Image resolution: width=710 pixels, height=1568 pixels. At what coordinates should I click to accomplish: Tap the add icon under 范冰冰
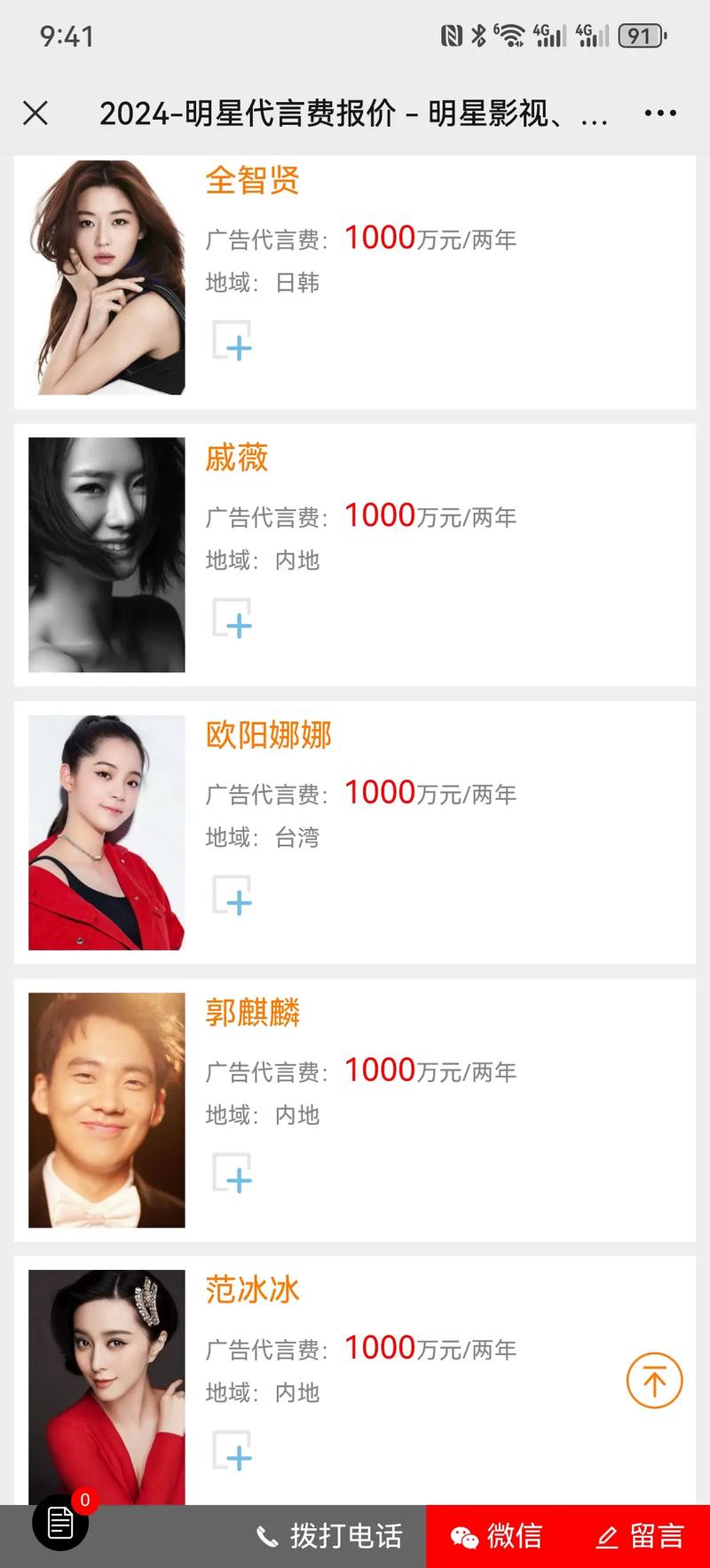click(233, 1451)
